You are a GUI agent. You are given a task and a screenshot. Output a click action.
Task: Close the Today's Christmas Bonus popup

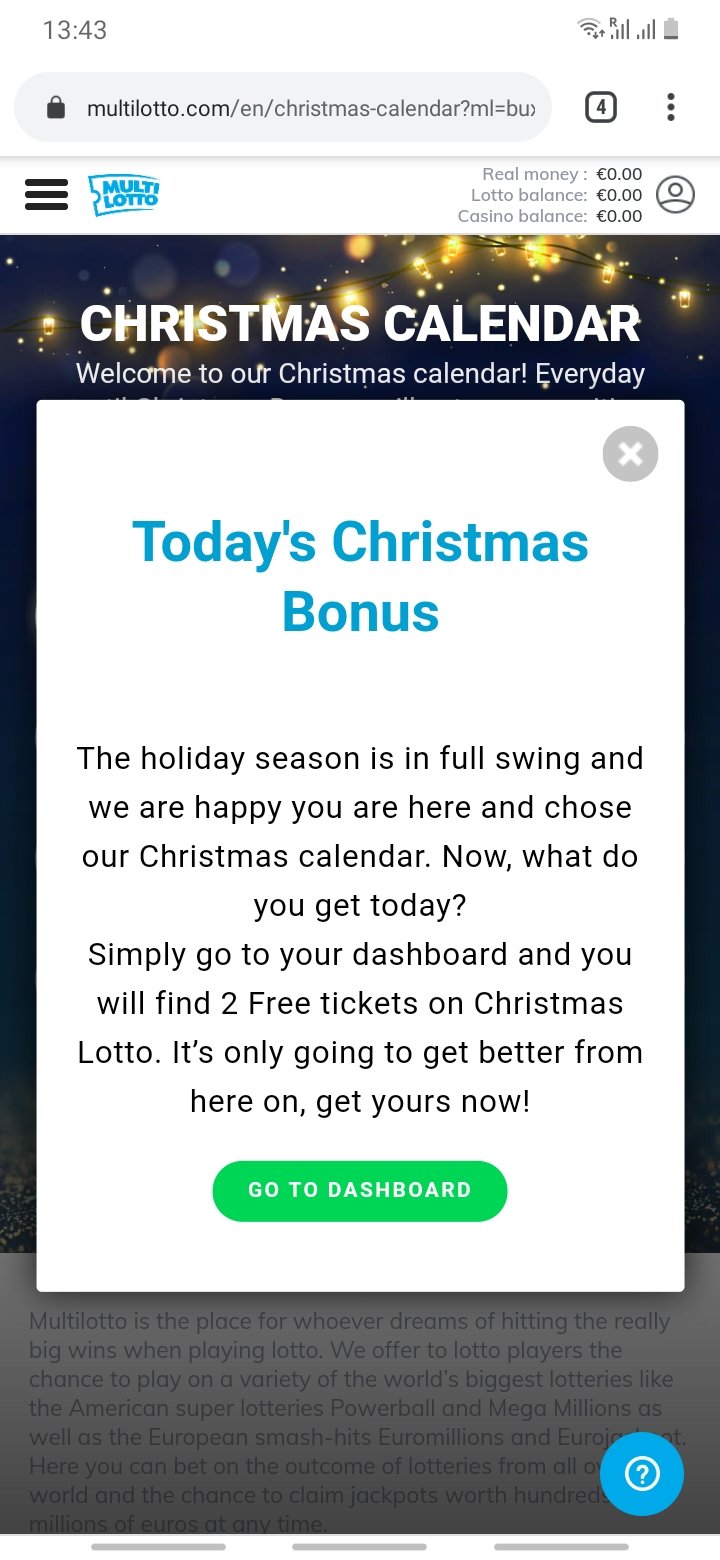[x=630, y=454]
